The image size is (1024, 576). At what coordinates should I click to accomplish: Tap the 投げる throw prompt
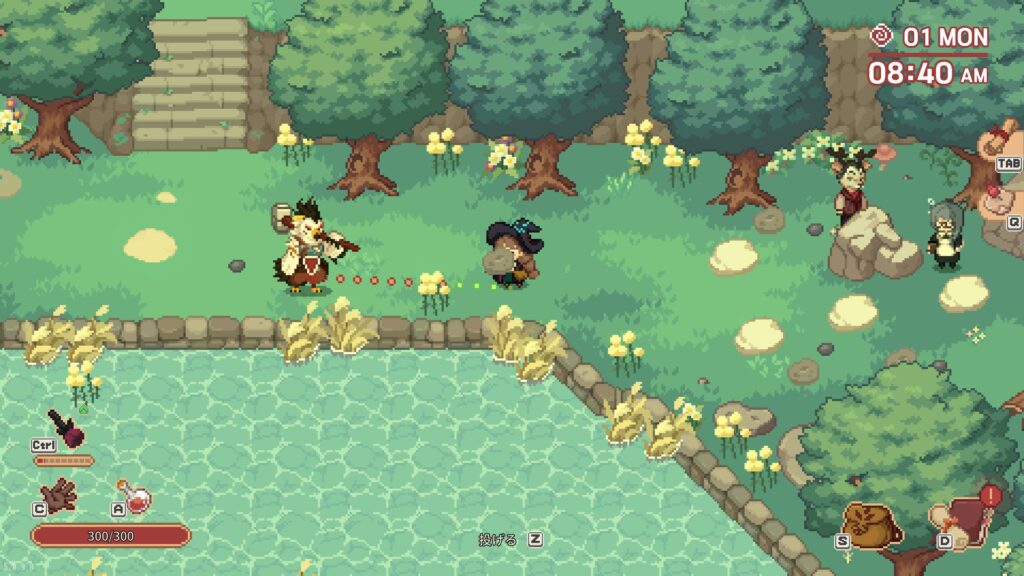pos(509,539)
